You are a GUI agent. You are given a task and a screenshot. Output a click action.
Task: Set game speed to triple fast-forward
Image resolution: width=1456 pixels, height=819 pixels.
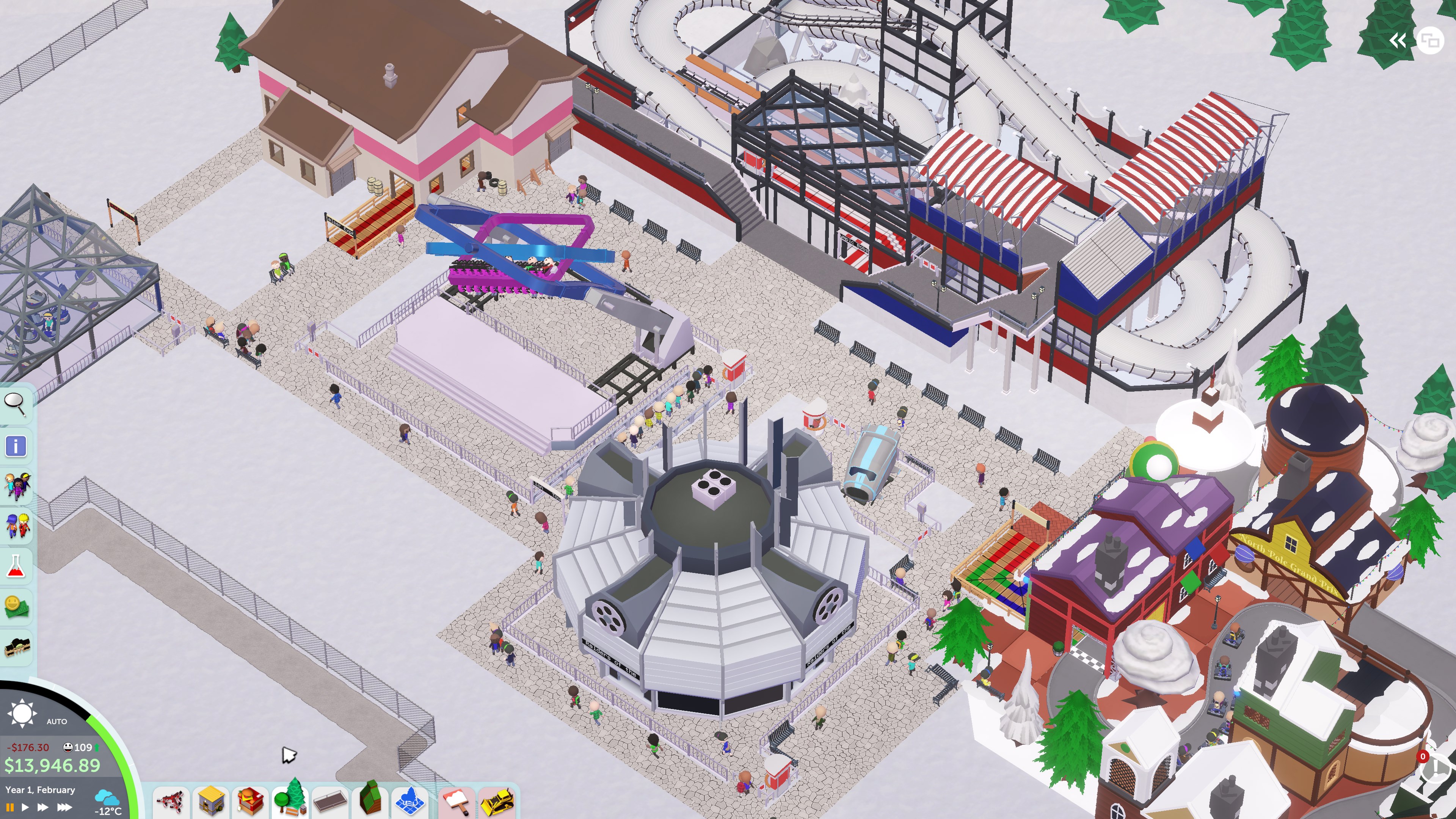[64, 807]
